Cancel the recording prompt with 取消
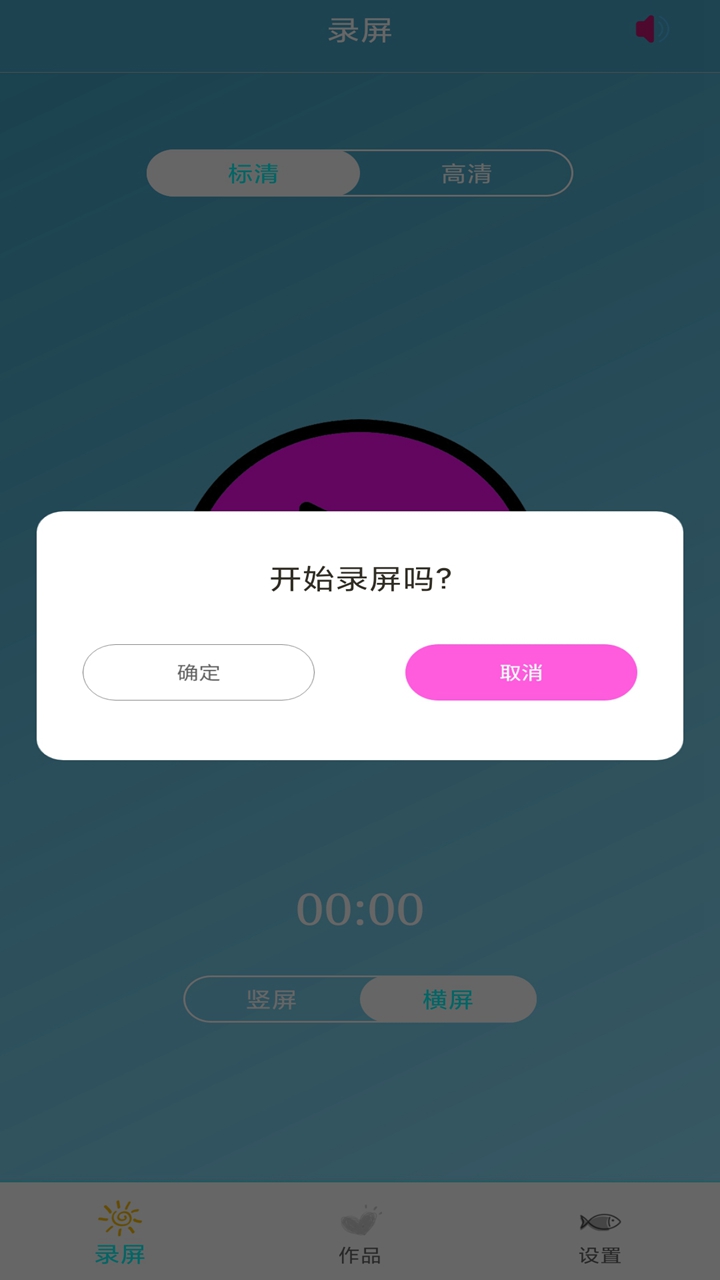This screenshot has width=720, height=1280. pos(520,672)
